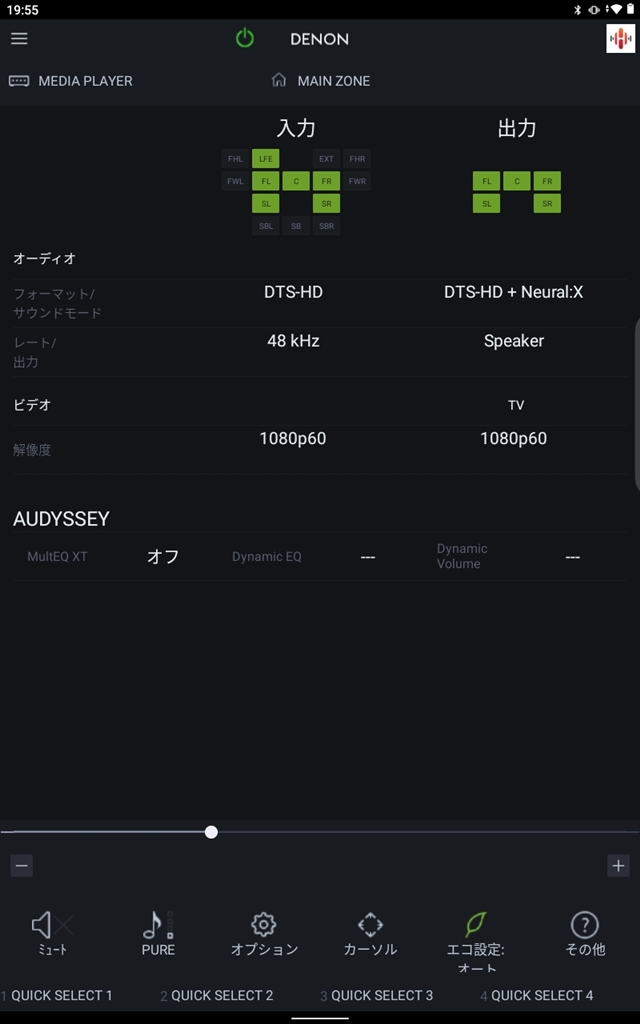640x1024 pixels.
Task: Select QUICK SELECT 3
Action: pos(380,996)
